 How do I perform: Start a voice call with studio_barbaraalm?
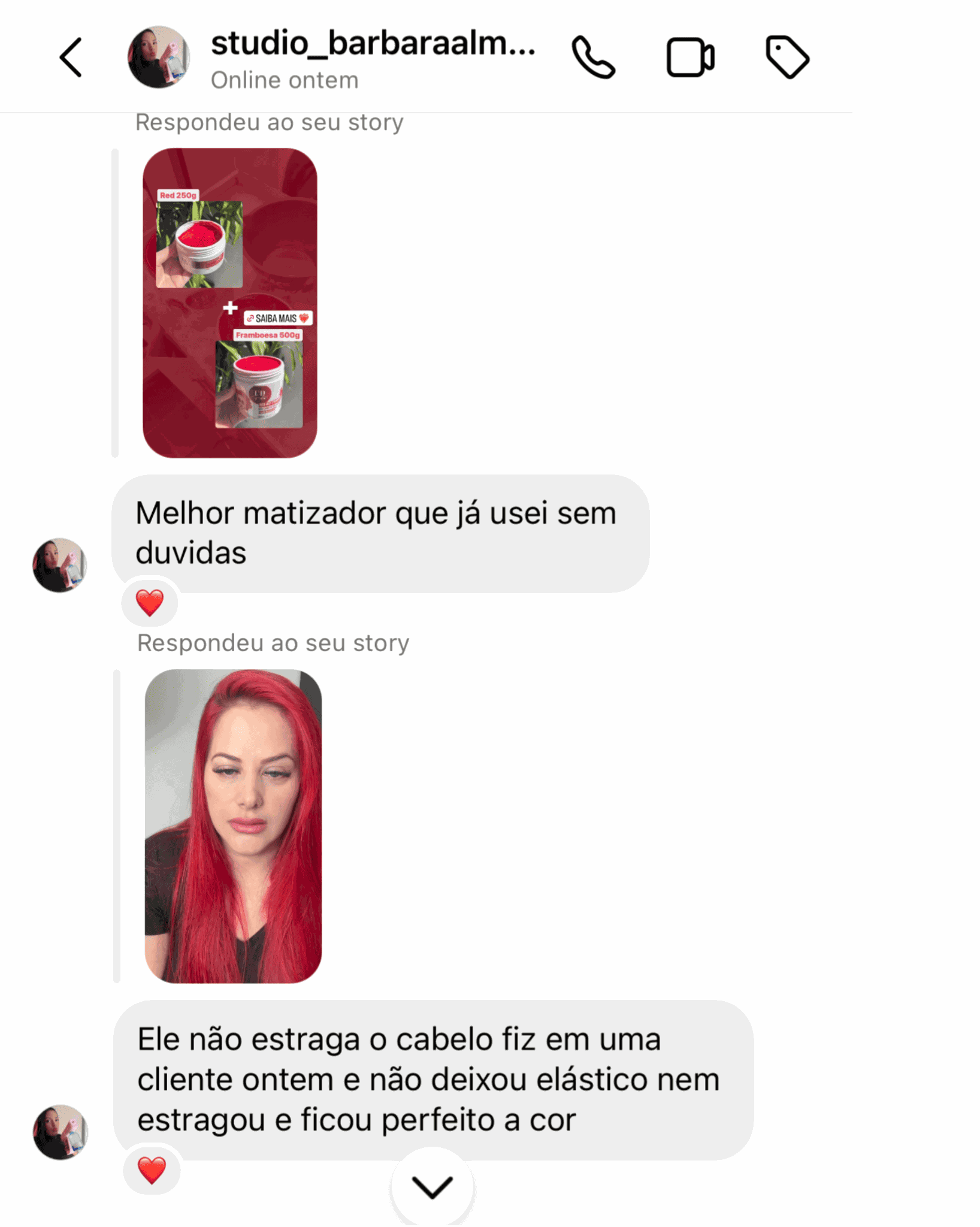pos(592,58)
